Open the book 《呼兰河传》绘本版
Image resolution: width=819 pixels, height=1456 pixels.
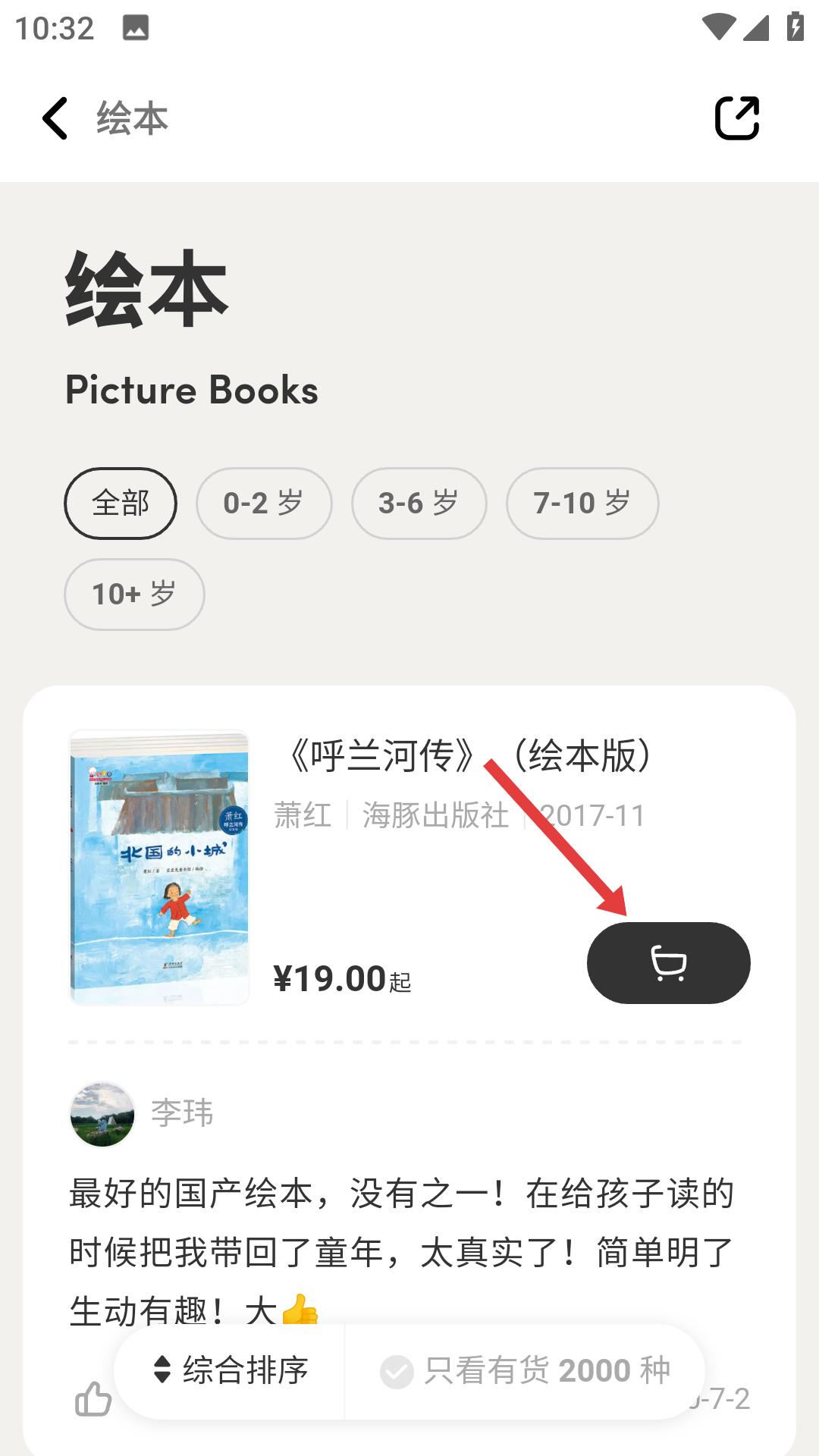(x=472, y=755)
